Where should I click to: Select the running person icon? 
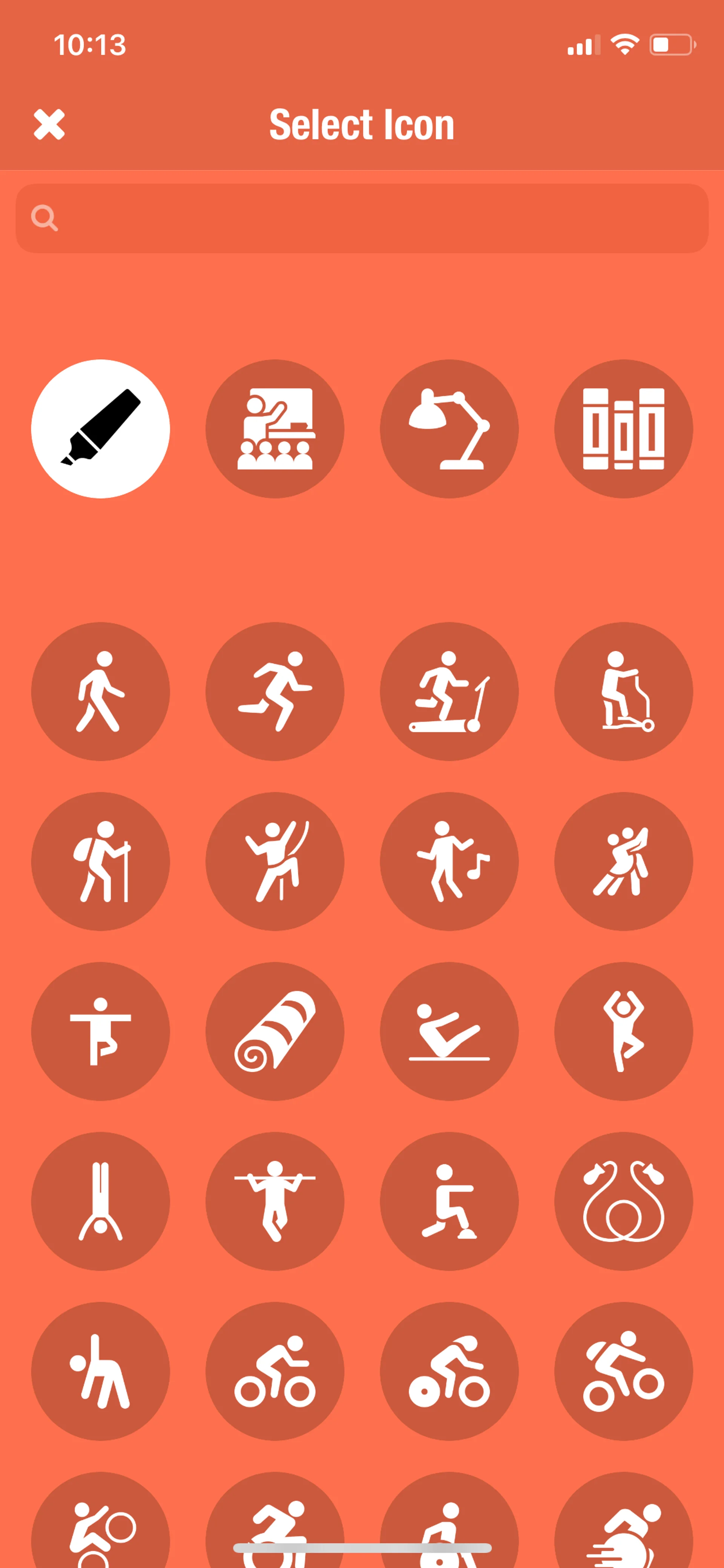(x=275, y=691)
